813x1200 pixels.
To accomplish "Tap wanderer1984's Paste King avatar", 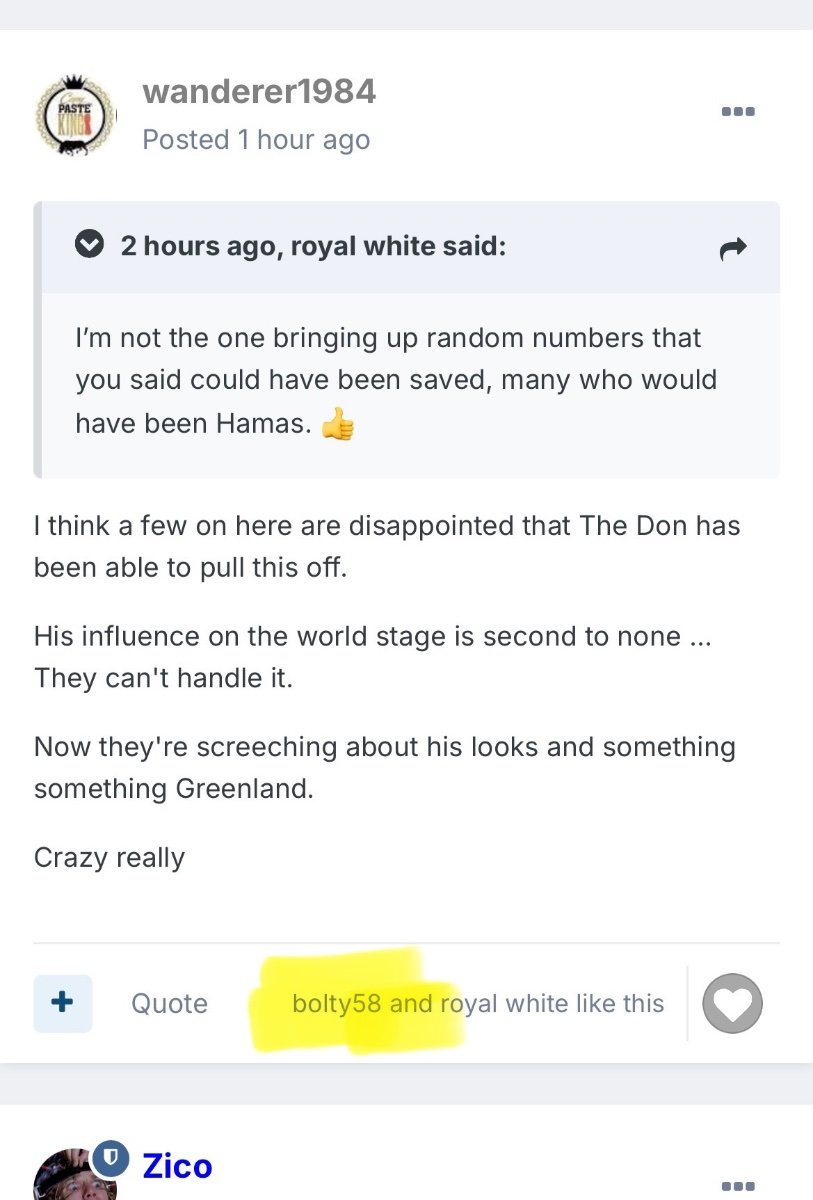I will click(x=75, y=115).
